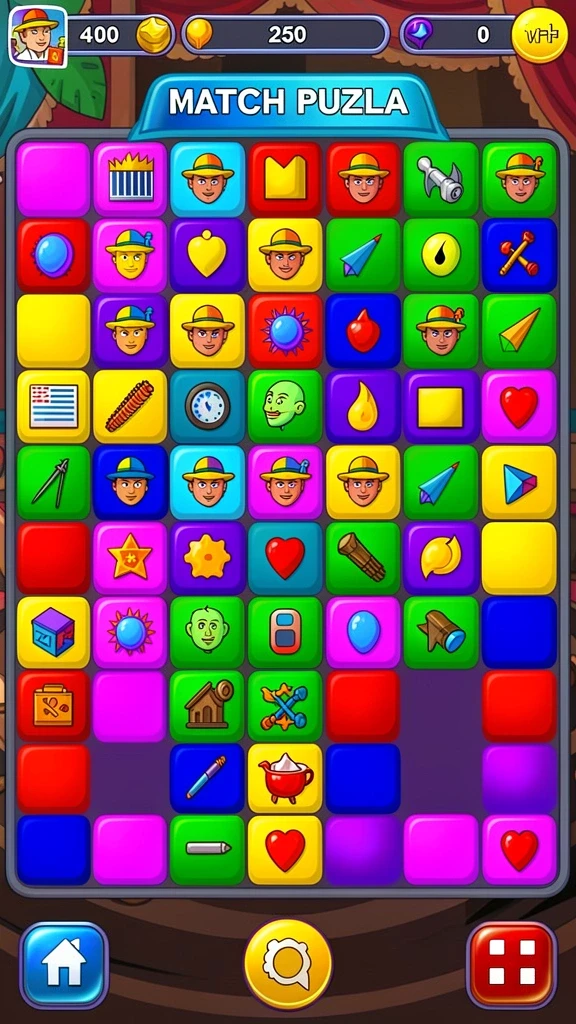The width and height of the screenshot is (576, 1024).
Task: Select the green tile with wooden house
Action: click(207, 705)
